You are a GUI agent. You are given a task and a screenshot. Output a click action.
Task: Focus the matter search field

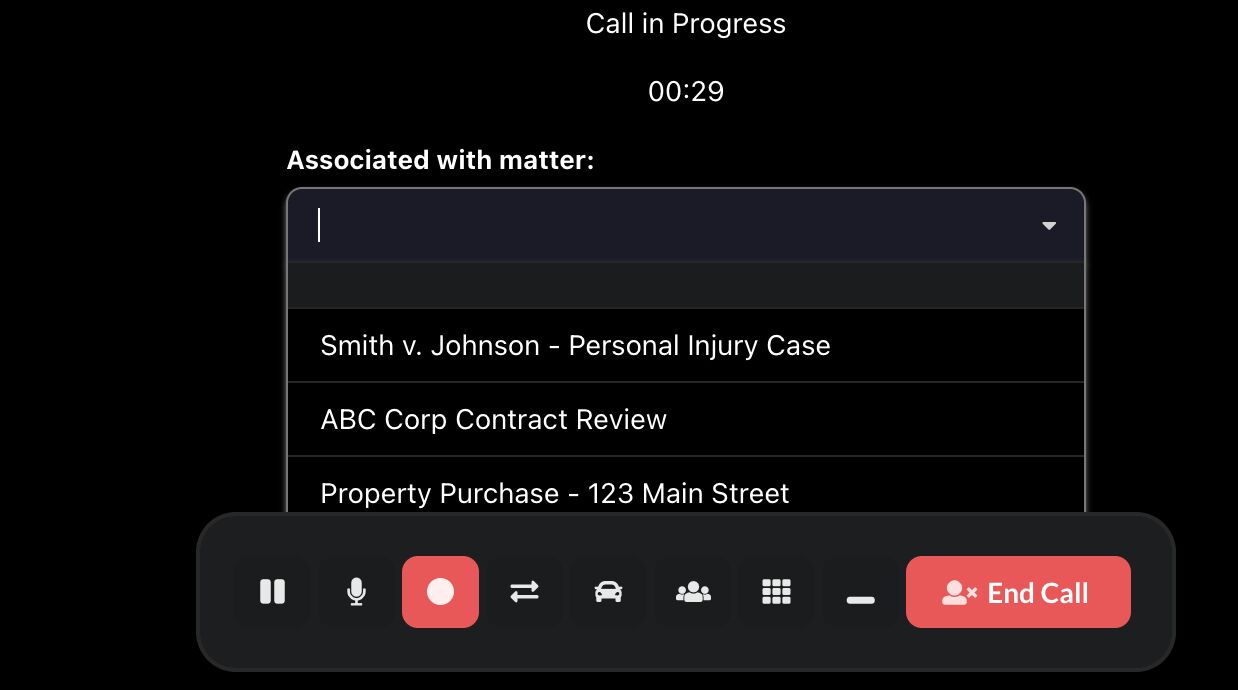coord(660,226)
